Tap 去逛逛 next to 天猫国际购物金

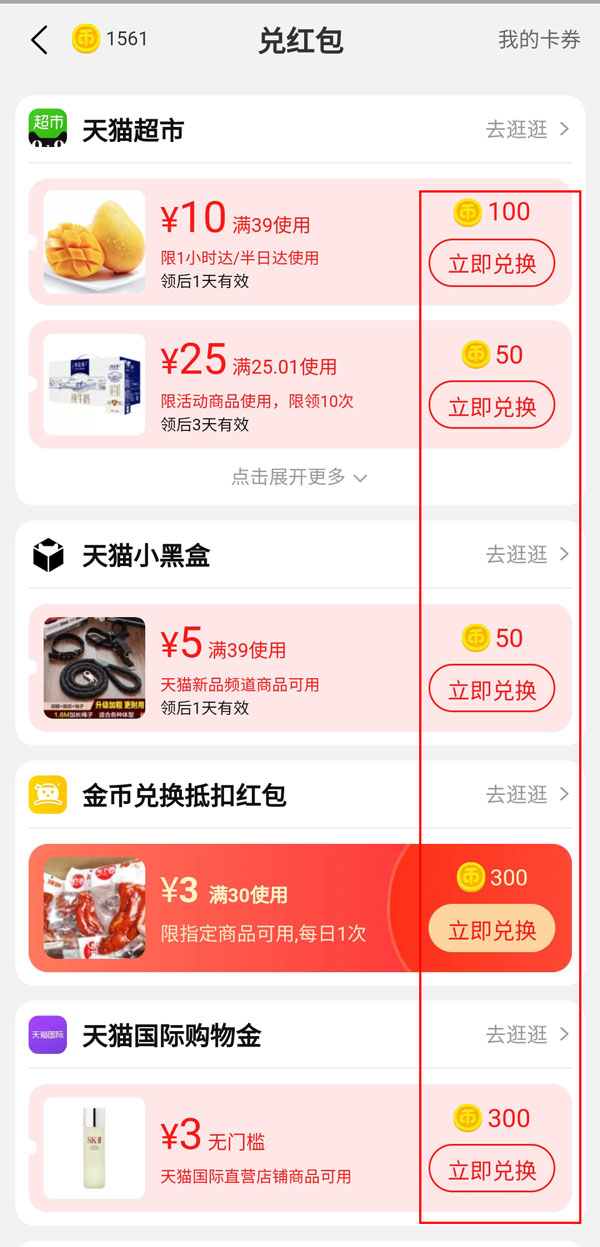(527, 1034)
